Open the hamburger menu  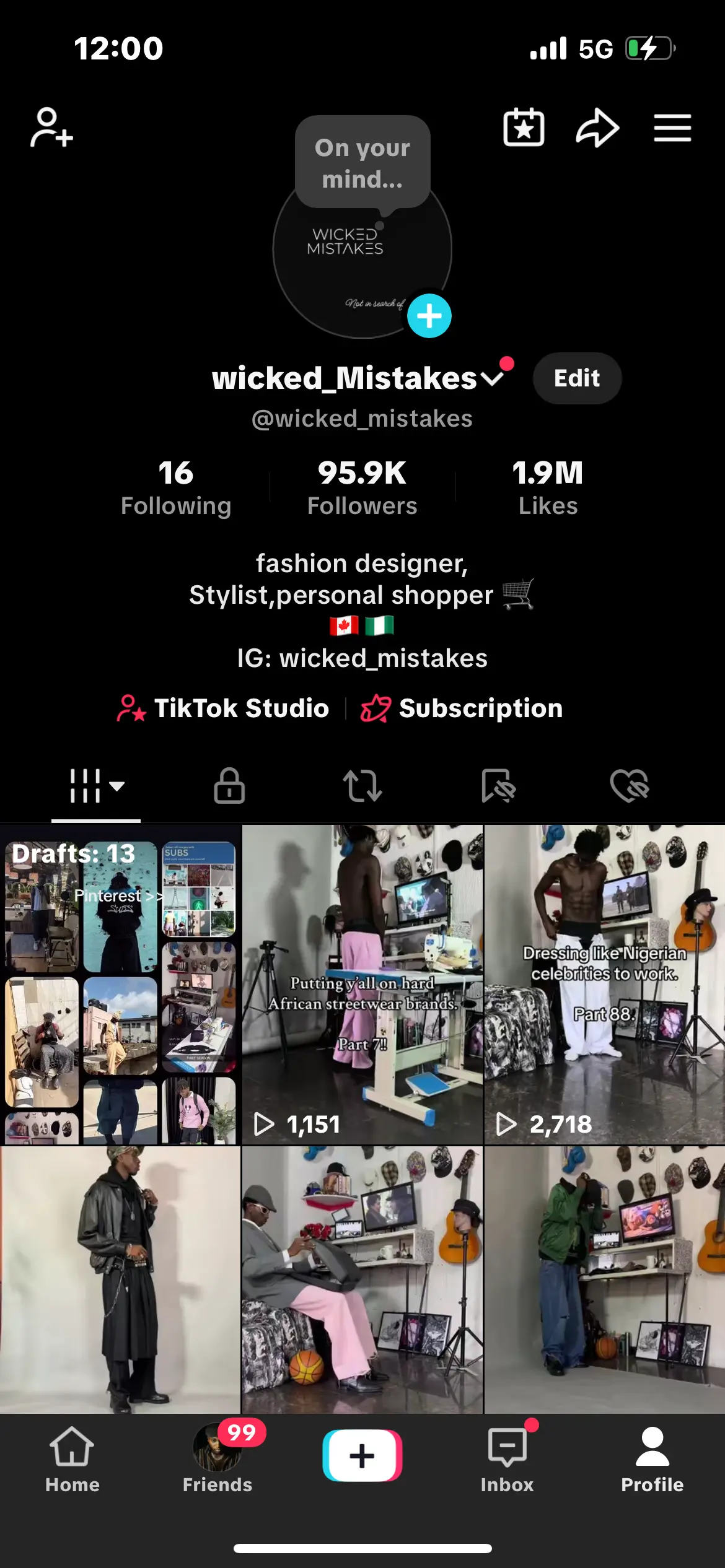672,128
